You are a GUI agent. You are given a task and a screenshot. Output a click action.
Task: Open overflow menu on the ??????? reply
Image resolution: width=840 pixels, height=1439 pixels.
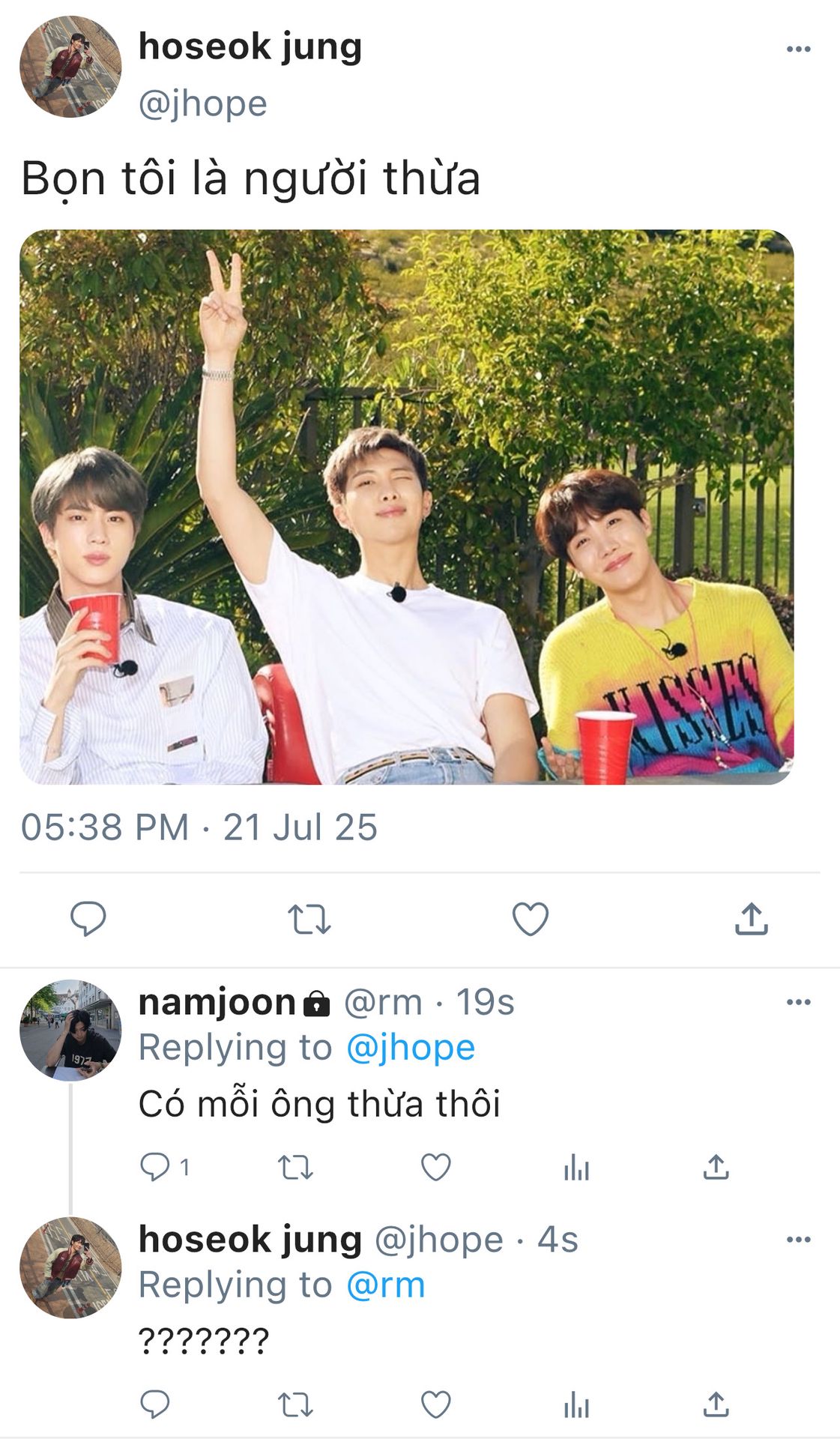(x=798, y=1240)
